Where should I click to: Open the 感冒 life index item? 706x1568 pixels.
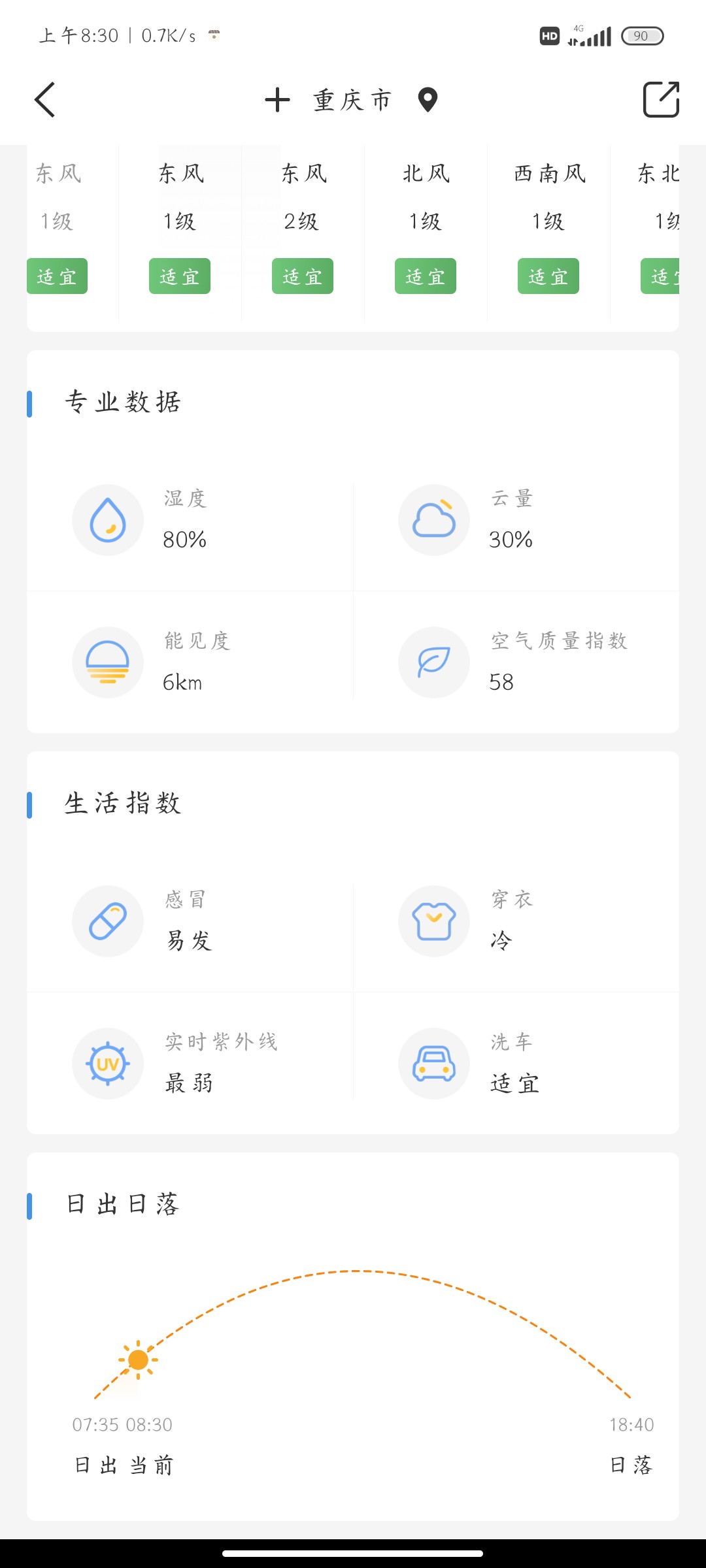190,921
